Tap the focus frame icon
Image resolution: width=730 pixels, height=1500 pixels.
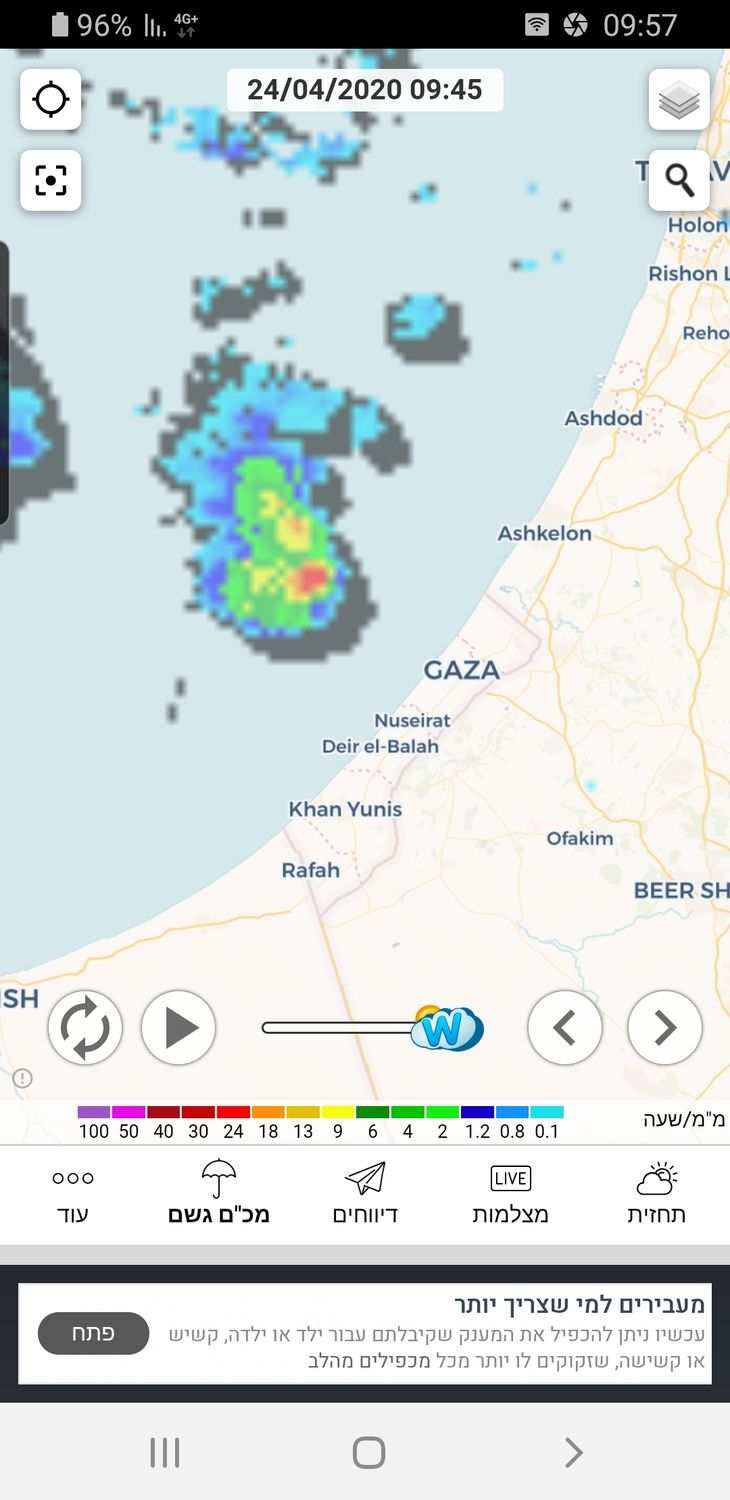tap(51, 180)
